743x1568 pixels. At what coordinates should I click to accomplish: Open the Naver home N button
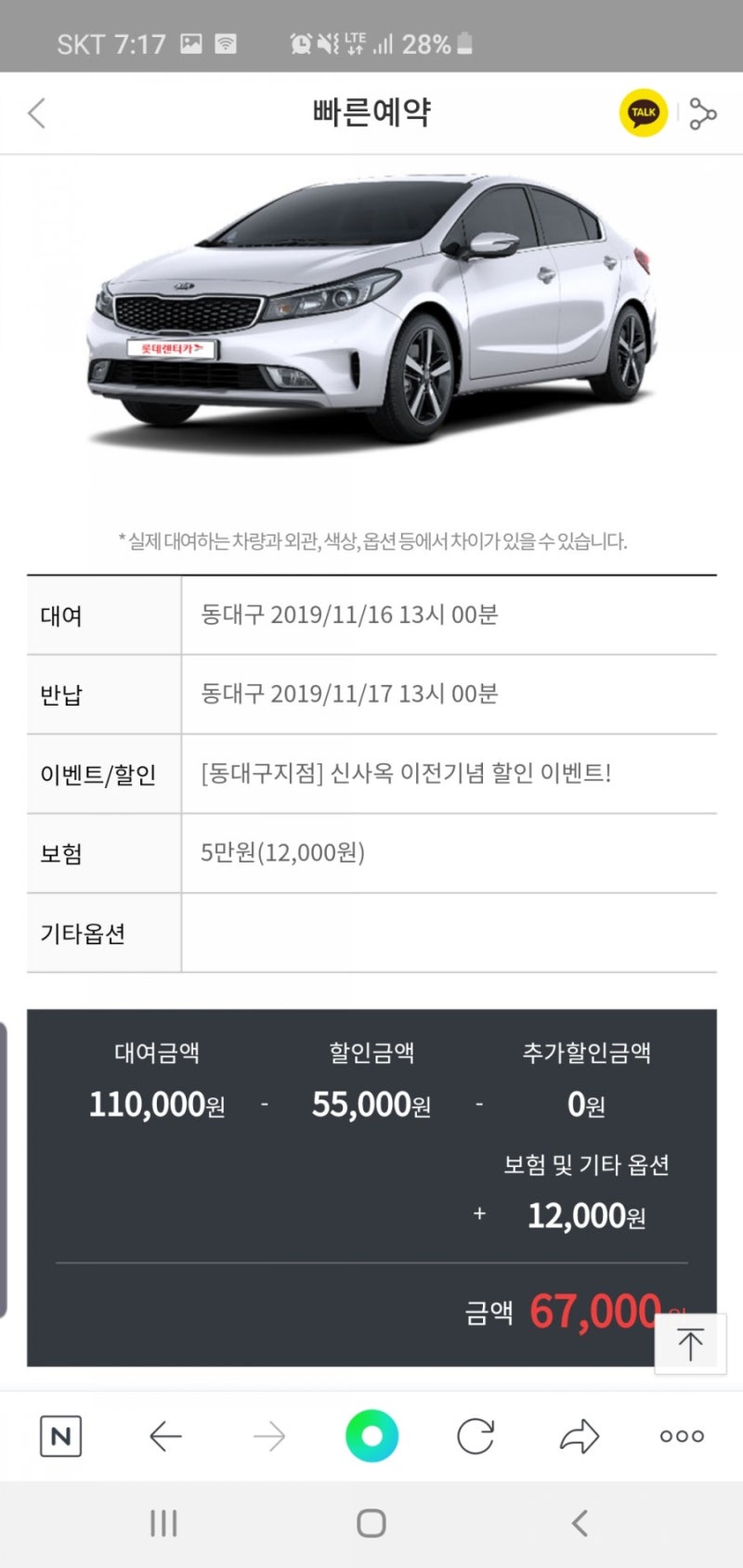click(x=60, y=1436)
